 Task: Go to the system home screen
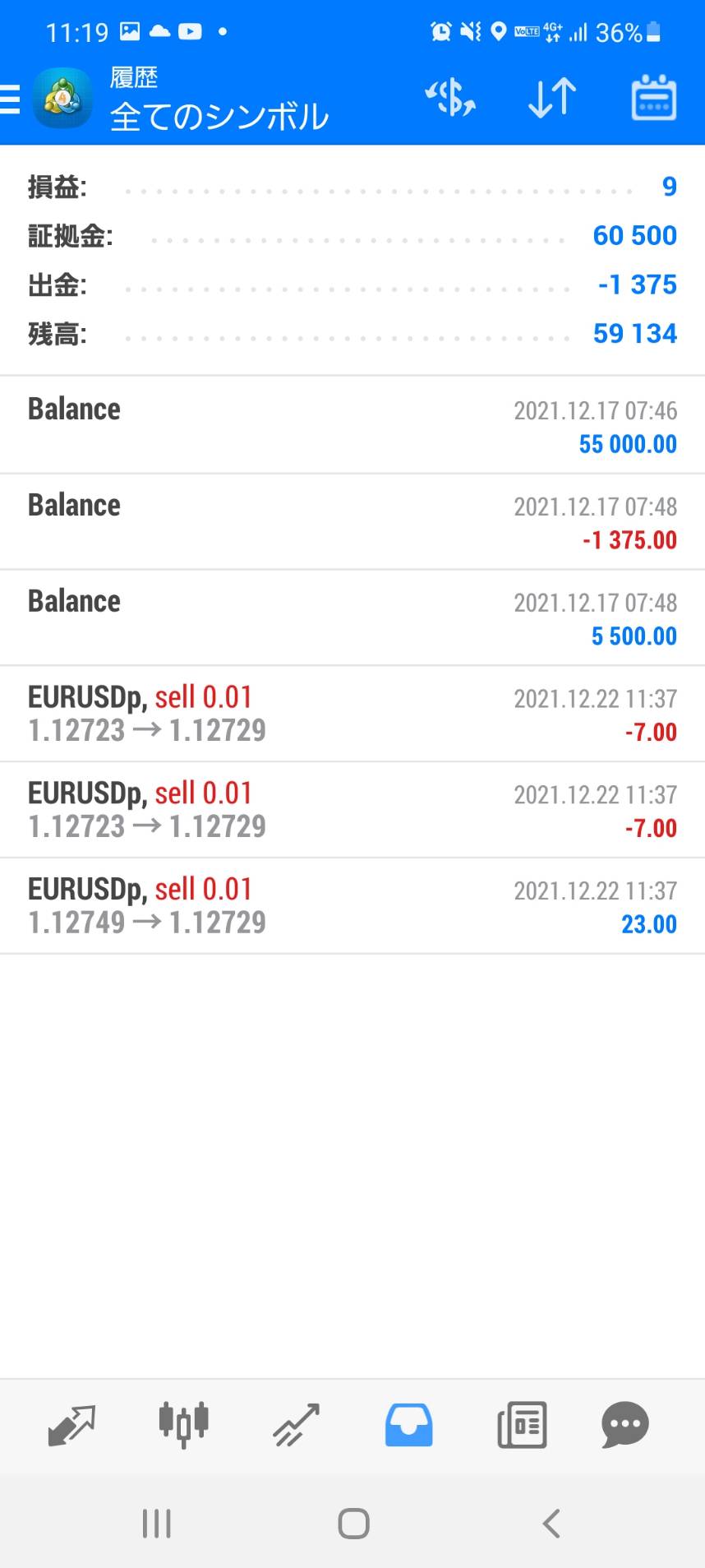[353, 1524]
